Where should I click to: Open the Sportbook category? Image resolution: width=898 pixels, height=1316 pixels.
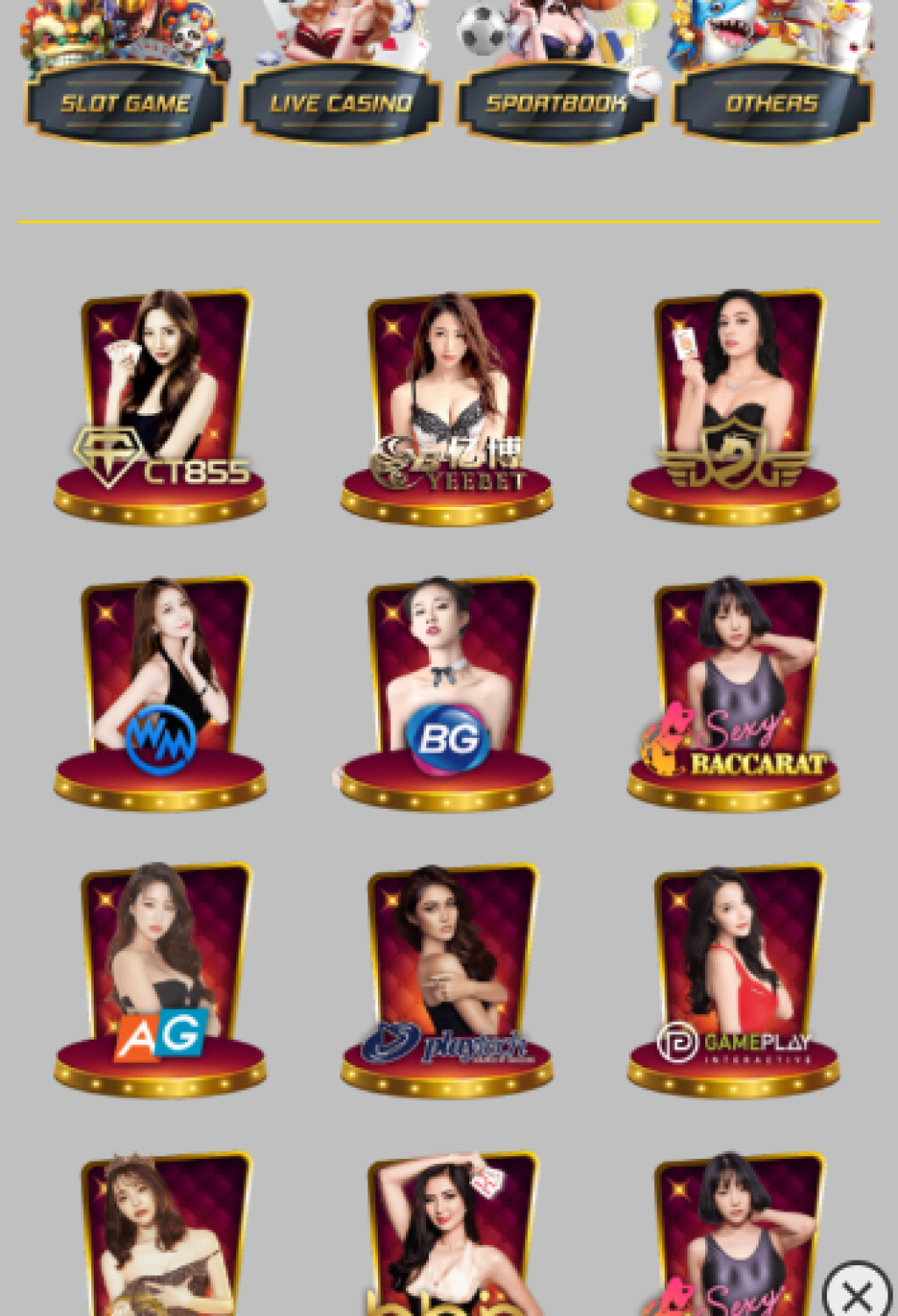pos(556,104)
